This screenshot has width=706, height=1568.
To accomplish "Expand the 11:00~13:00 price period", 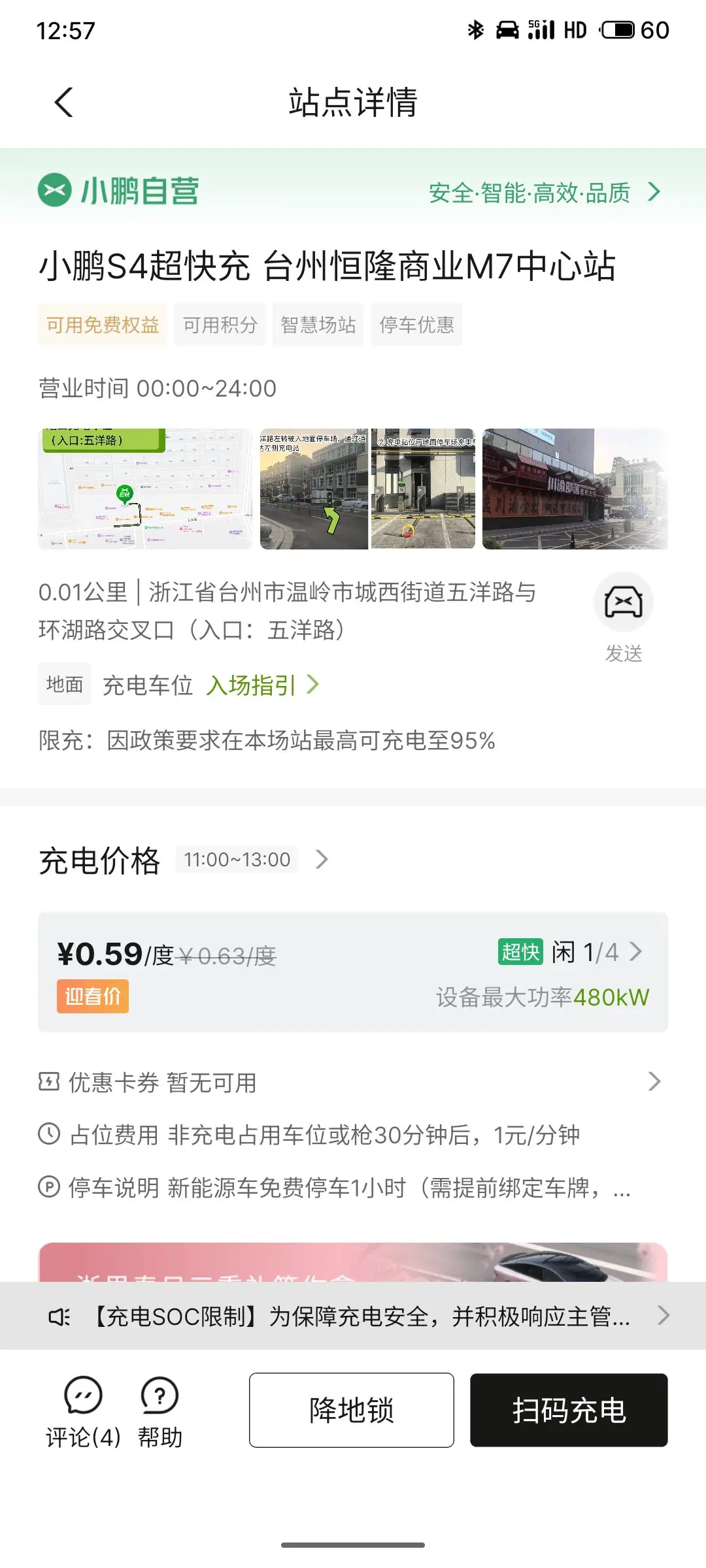I will 255,860.
